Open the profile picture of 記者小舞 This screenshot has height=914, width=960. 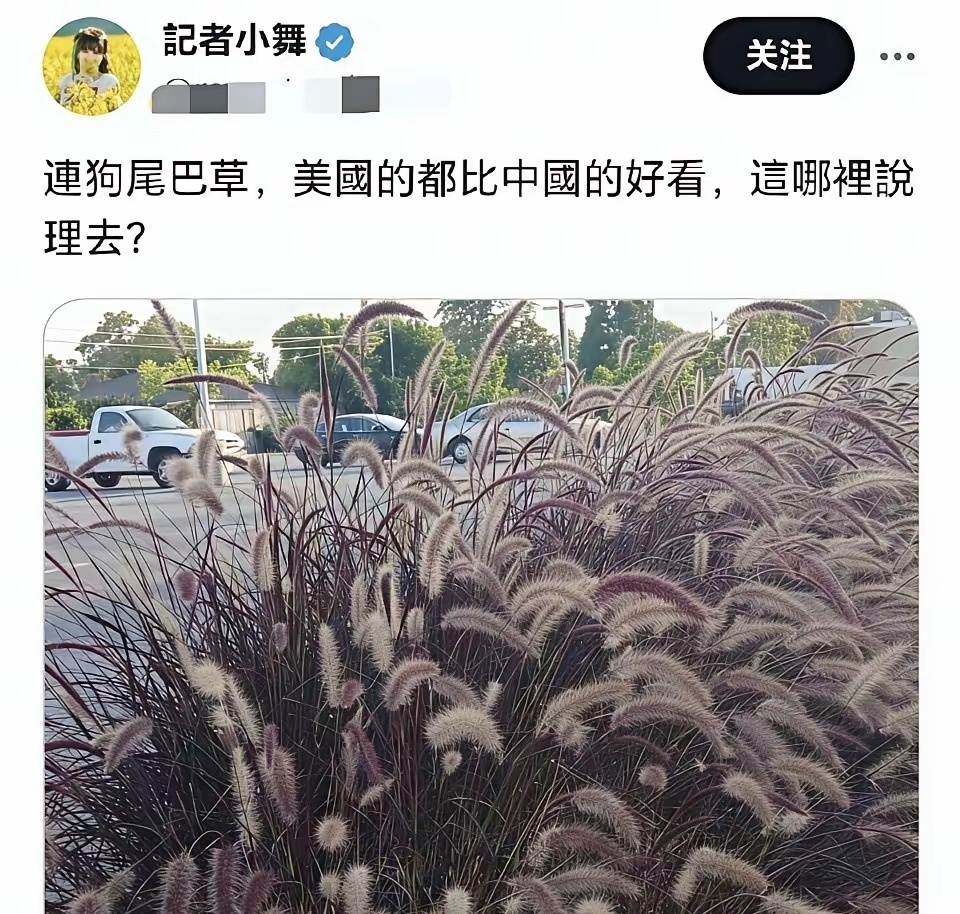91,67
